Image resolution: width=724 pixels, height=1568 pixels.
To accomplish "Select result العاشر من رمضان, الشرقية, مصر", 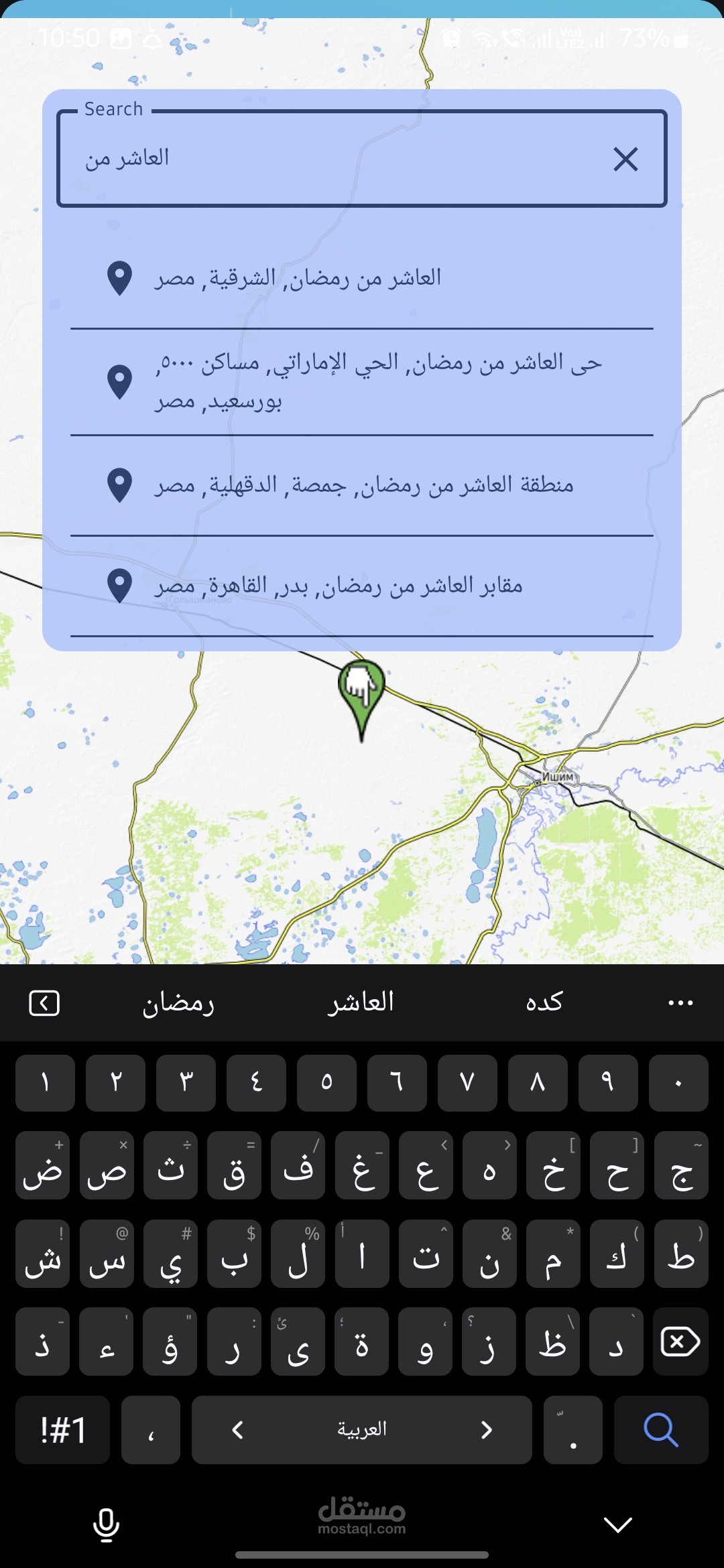I will [362, 277].
